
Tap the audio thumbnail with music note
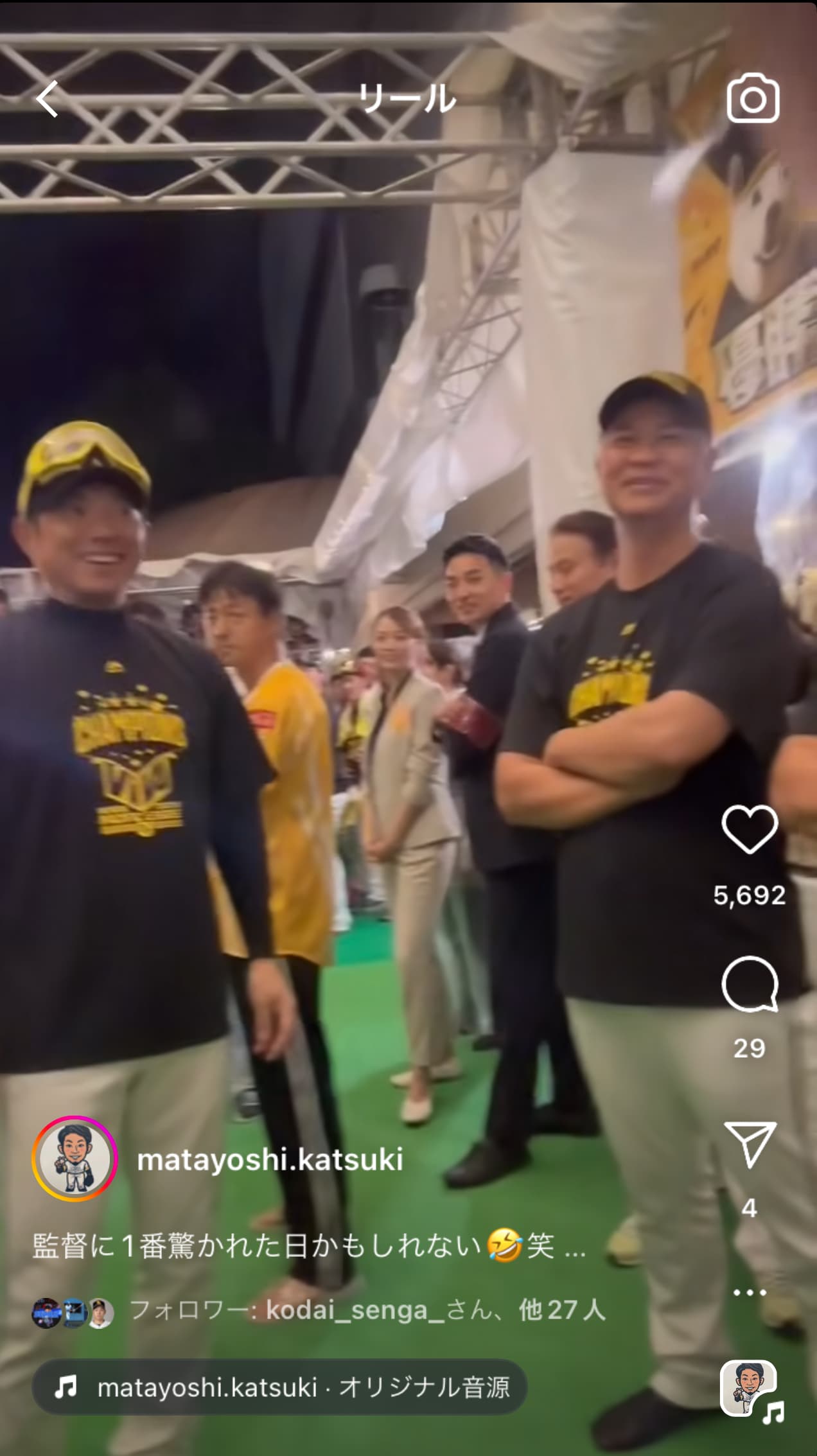pyautogui.click(x=750, y=1389)
